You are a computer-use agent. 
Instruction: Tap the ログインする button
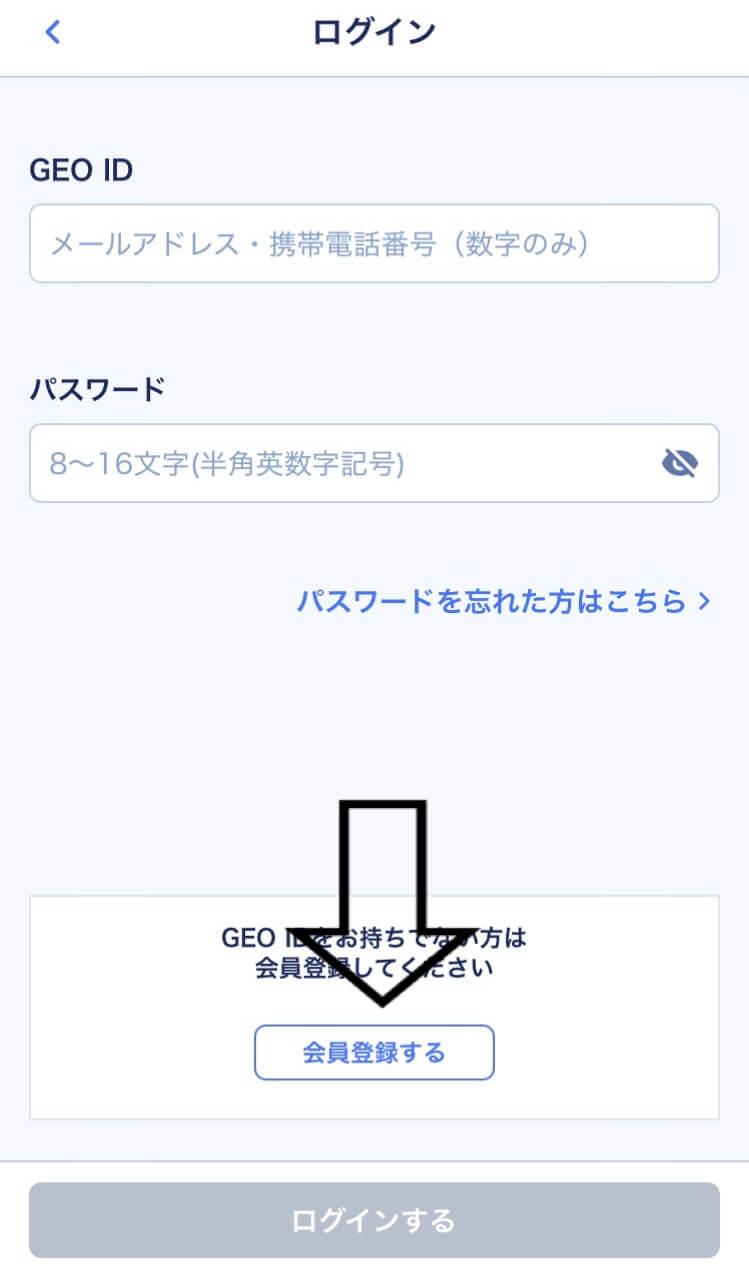point(374,1220)
